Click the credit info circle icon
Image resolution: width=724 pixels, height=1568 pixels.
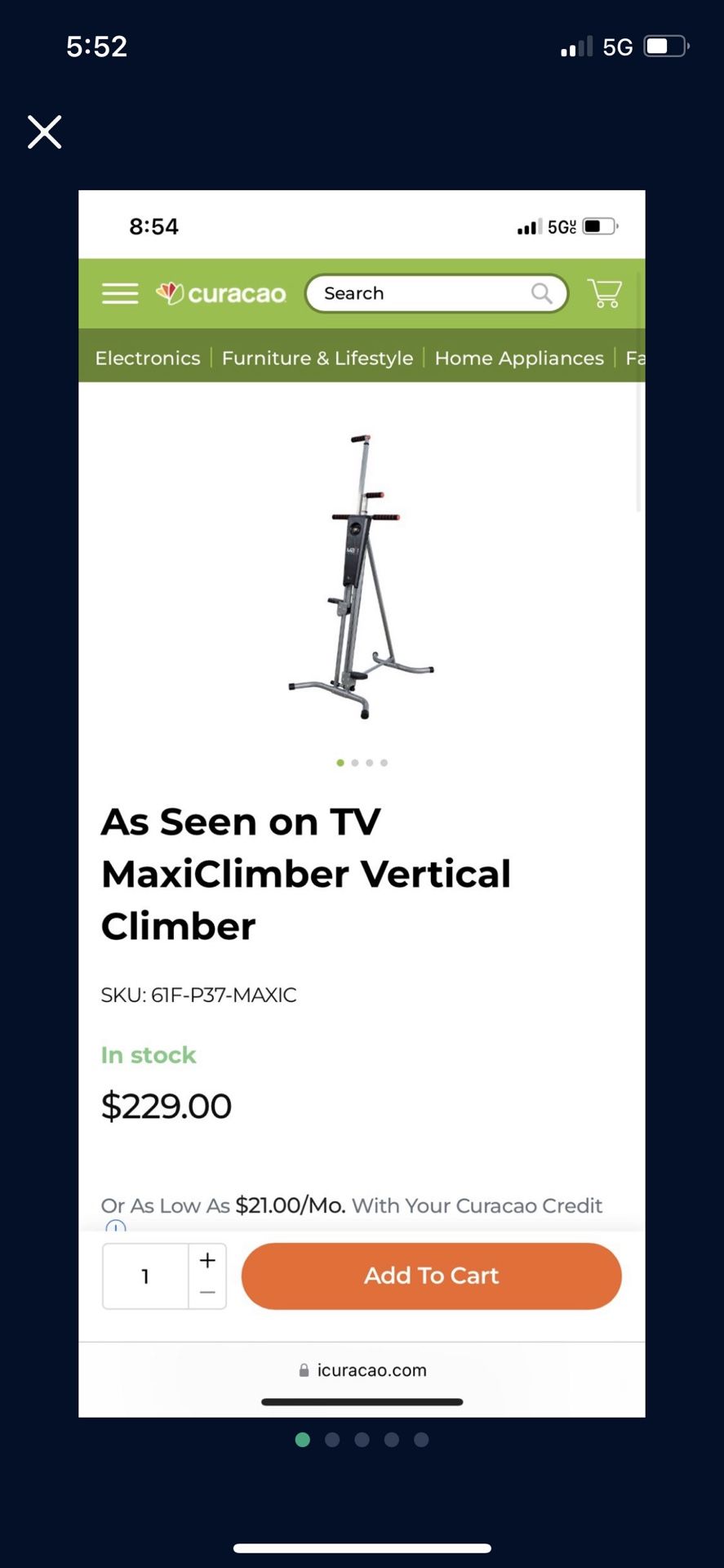coord(116,1229)
